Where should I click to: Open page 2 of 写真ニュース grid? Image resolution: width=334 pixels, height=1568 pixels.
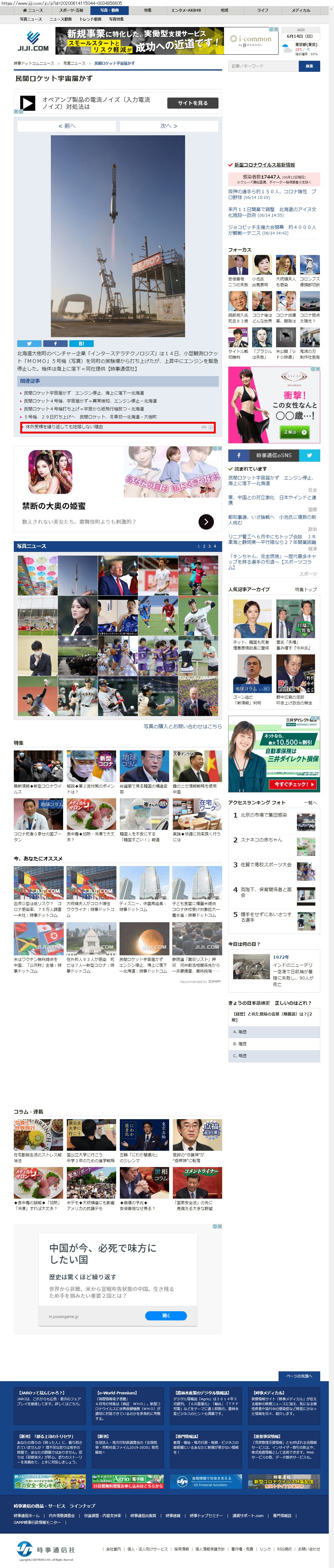coord(204,546)
